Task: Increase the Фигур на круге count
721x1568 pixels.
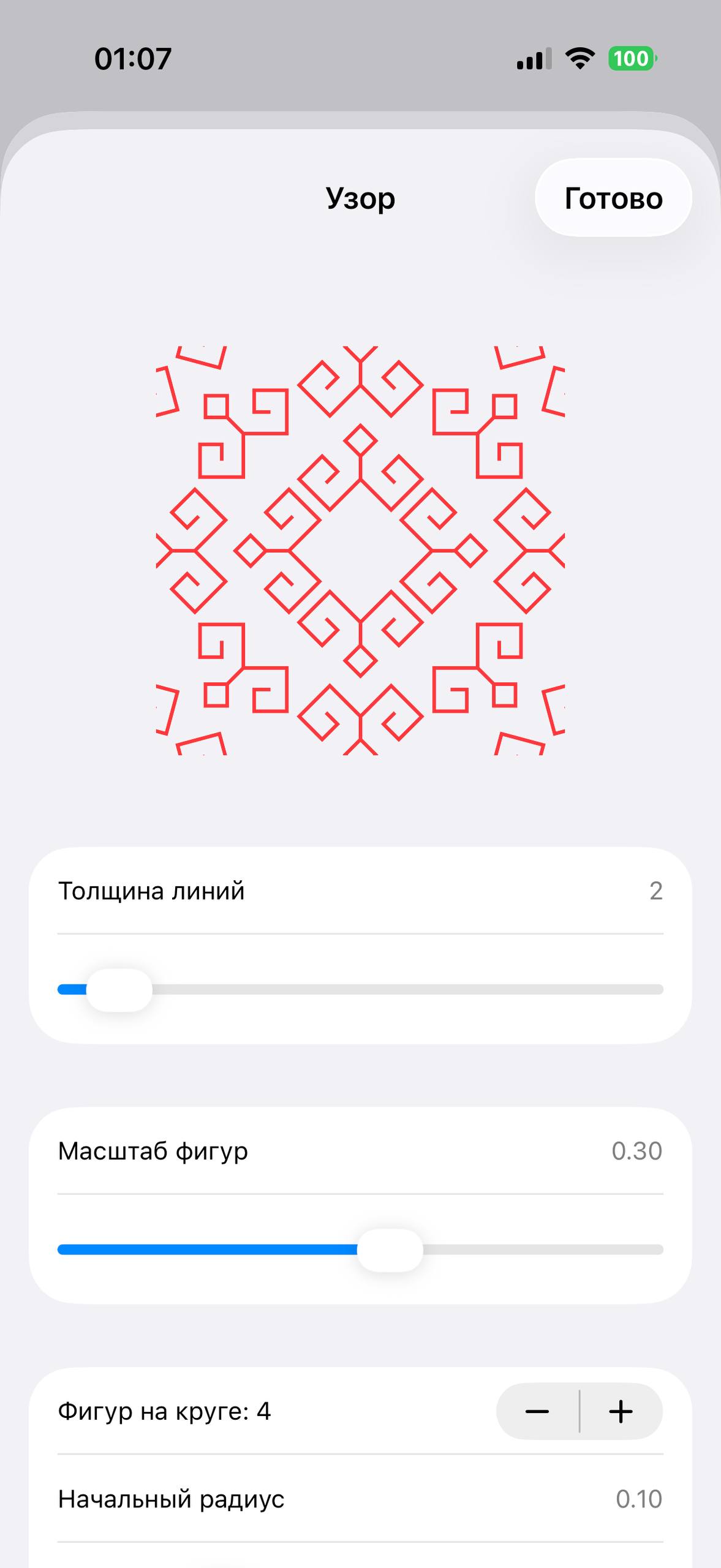Action: pyautogui.click(x=621, y=1411)
